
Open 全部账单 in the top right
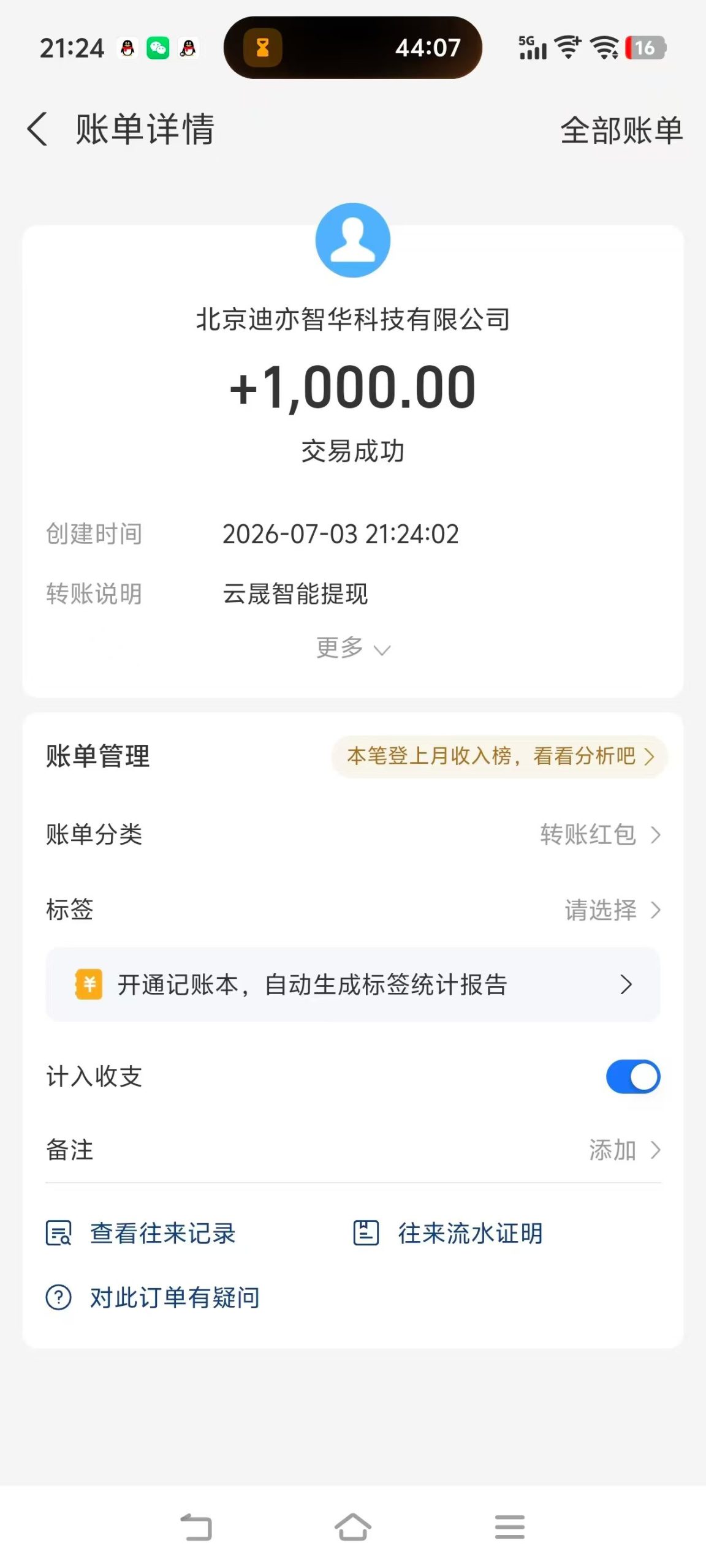click(621, 130)
